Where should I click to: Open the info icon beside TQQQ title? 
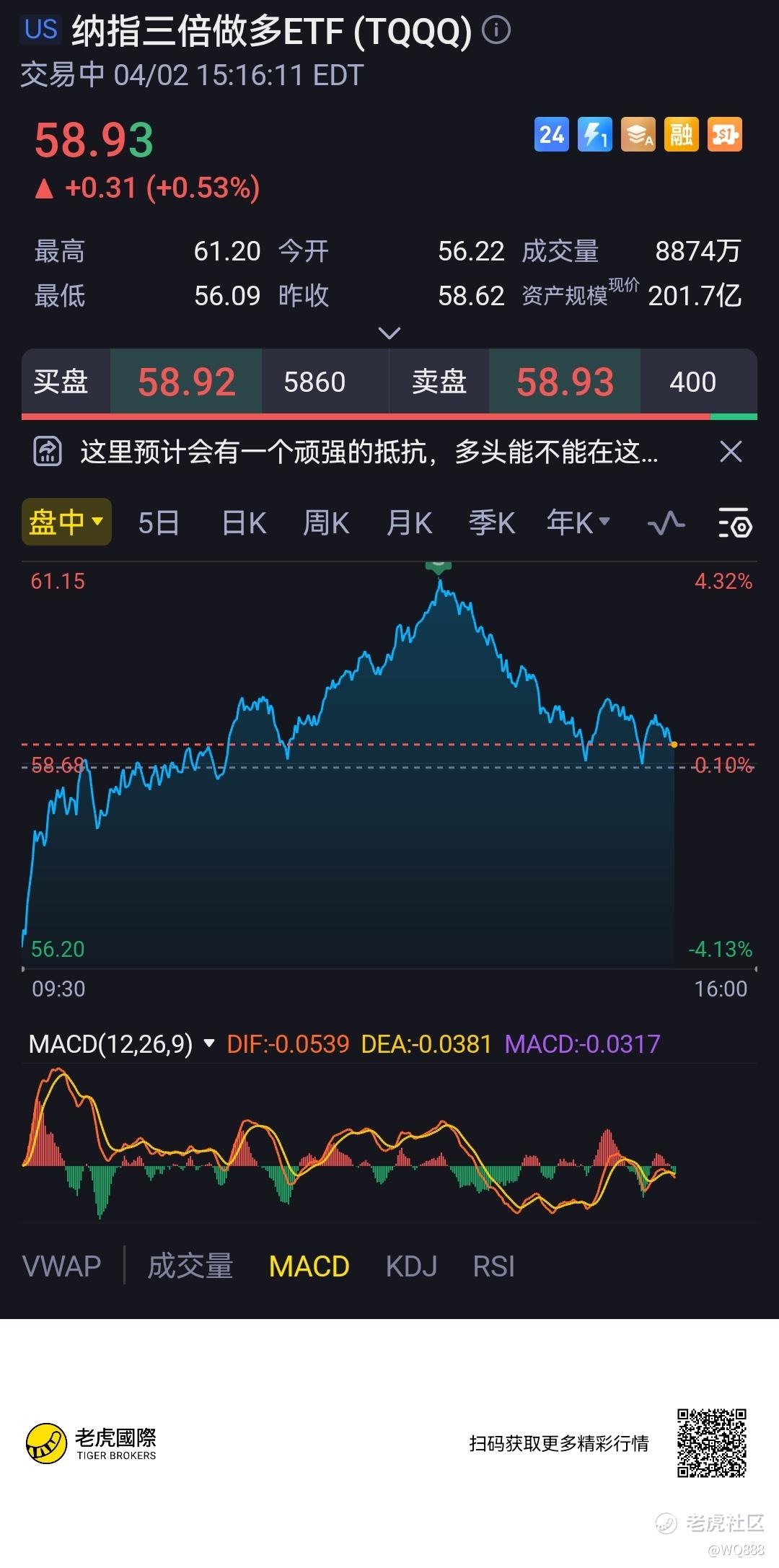coord(496,31)
